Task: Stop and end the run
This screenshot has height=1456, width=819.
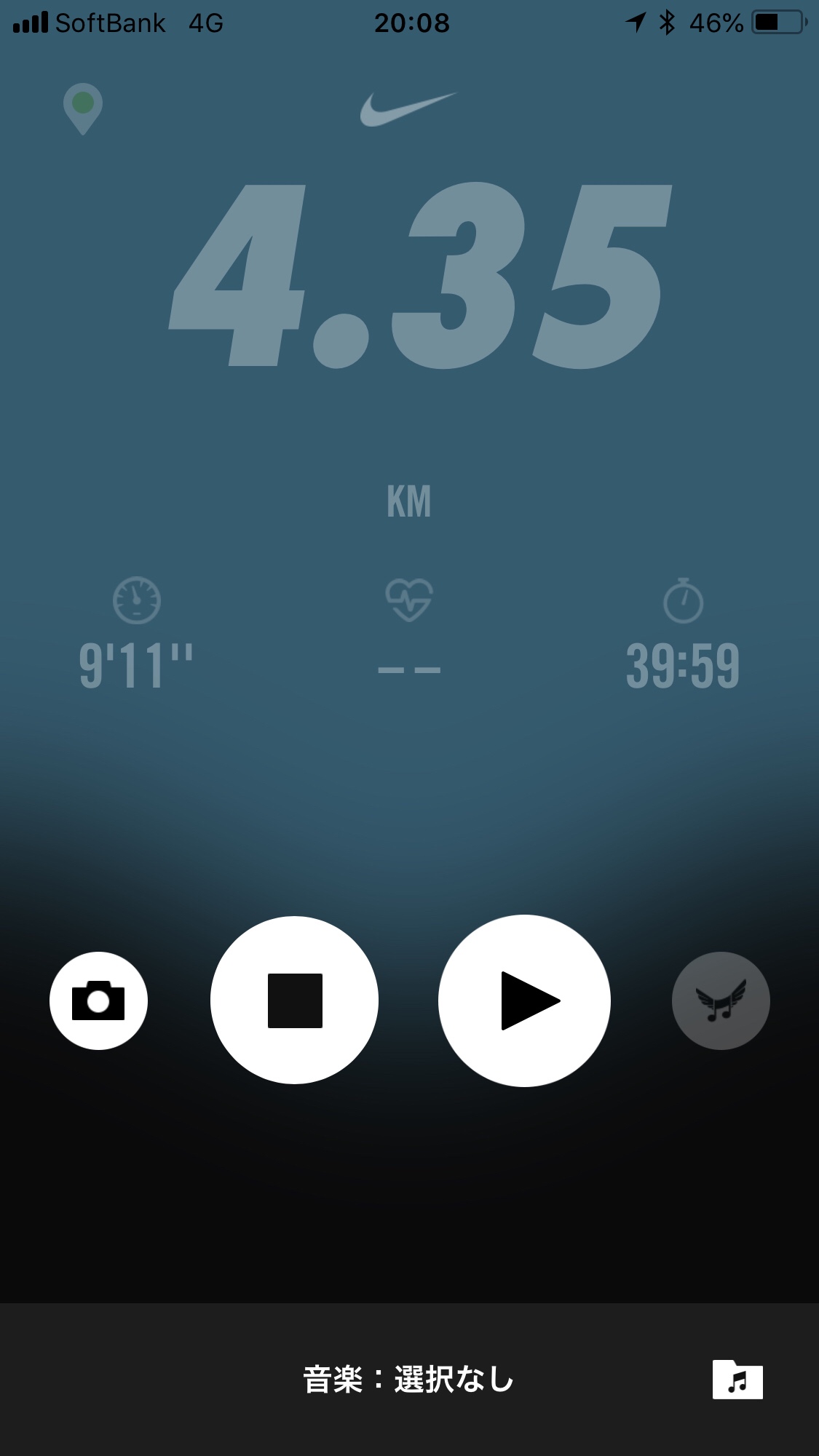Action: pyautogui.click(x=294, y=1000)
